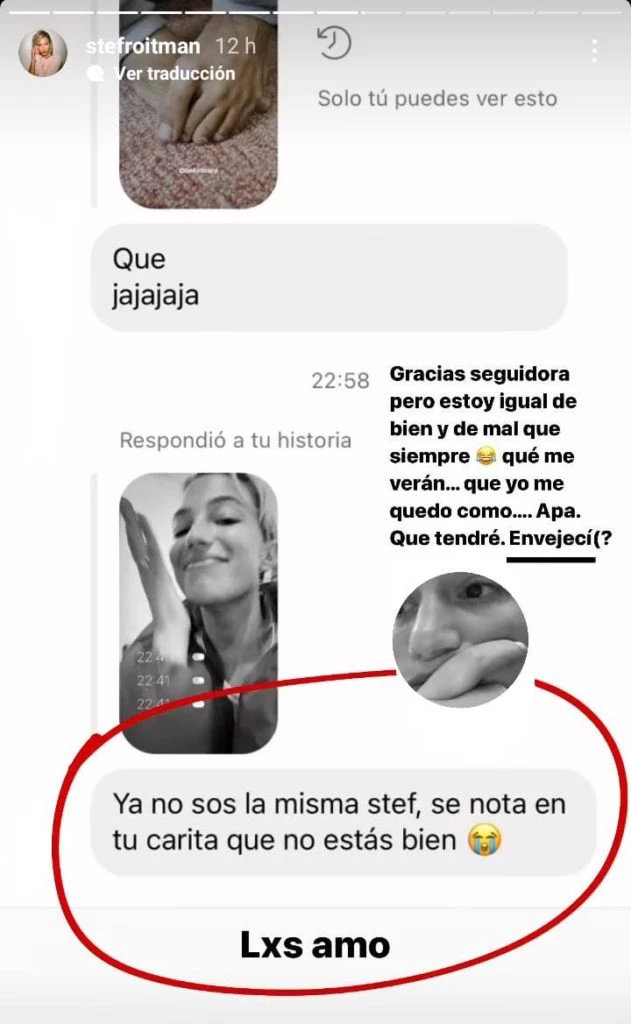The height and width of the screenshot is (1024, 631).
Task: Open stefroitman's profile picture
Action: (x=43, y=53)
